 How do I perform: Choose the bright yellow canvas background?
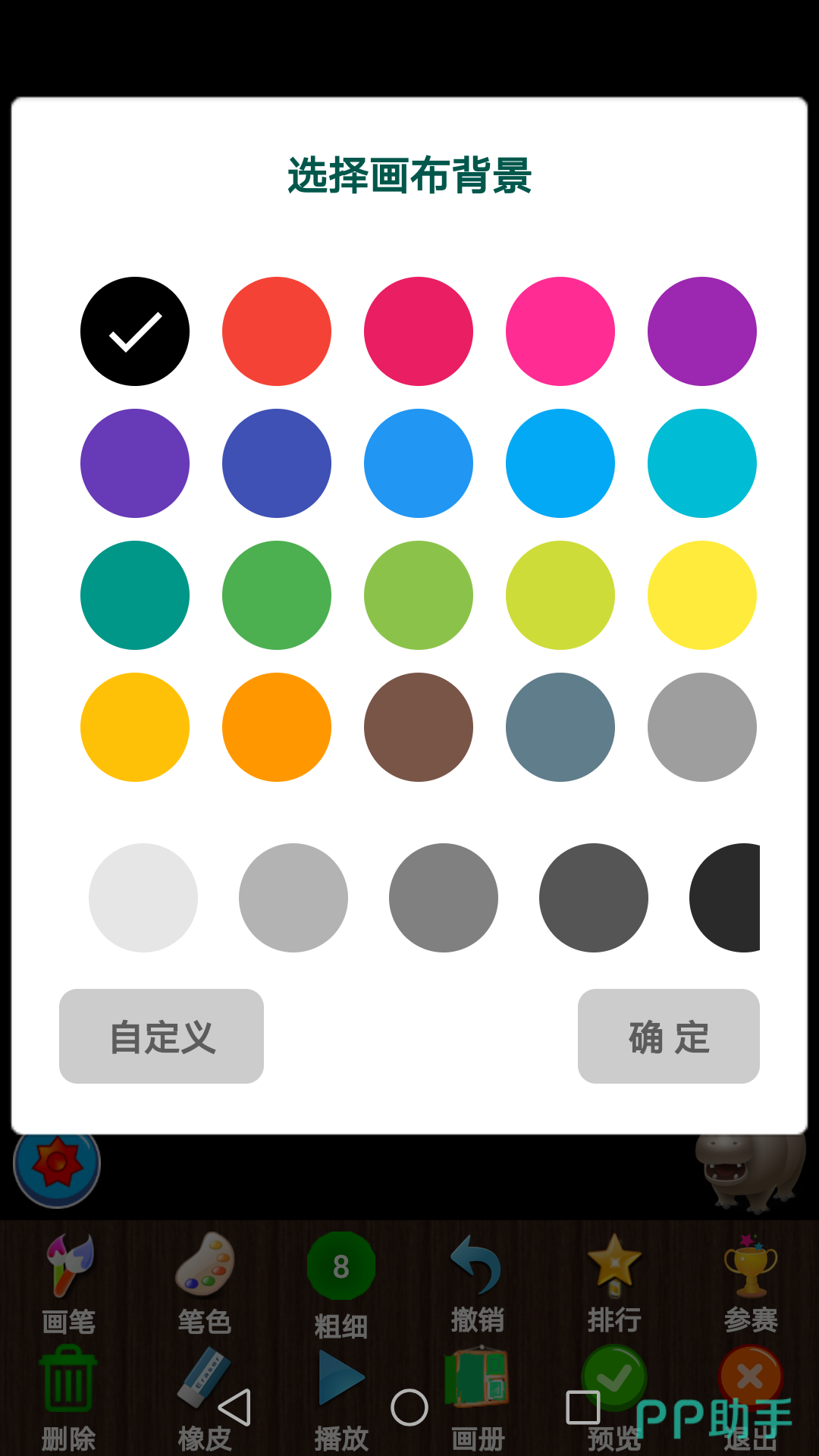(702, 595)
